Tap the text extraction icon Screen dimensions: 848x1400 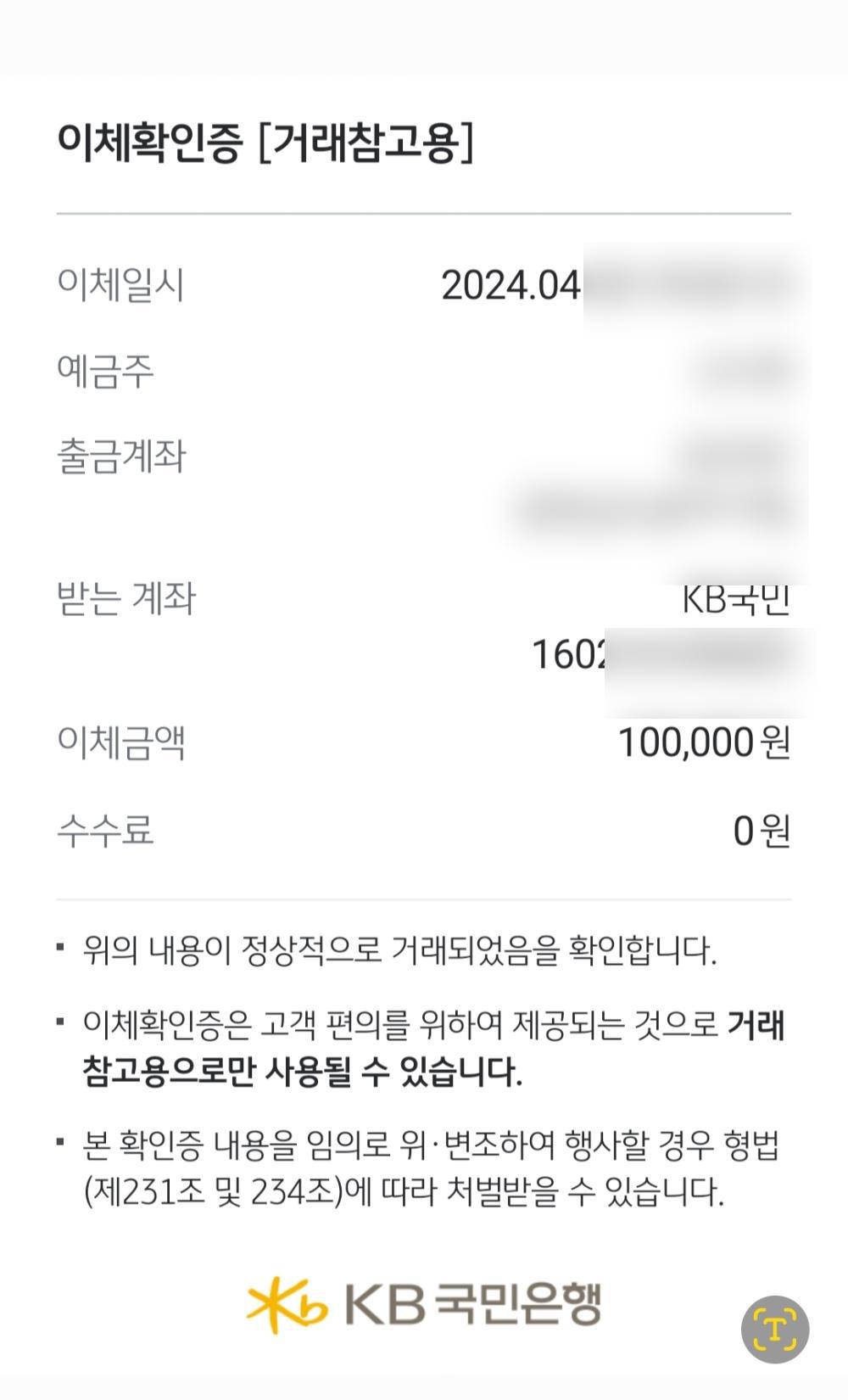tap(774, 1329)
